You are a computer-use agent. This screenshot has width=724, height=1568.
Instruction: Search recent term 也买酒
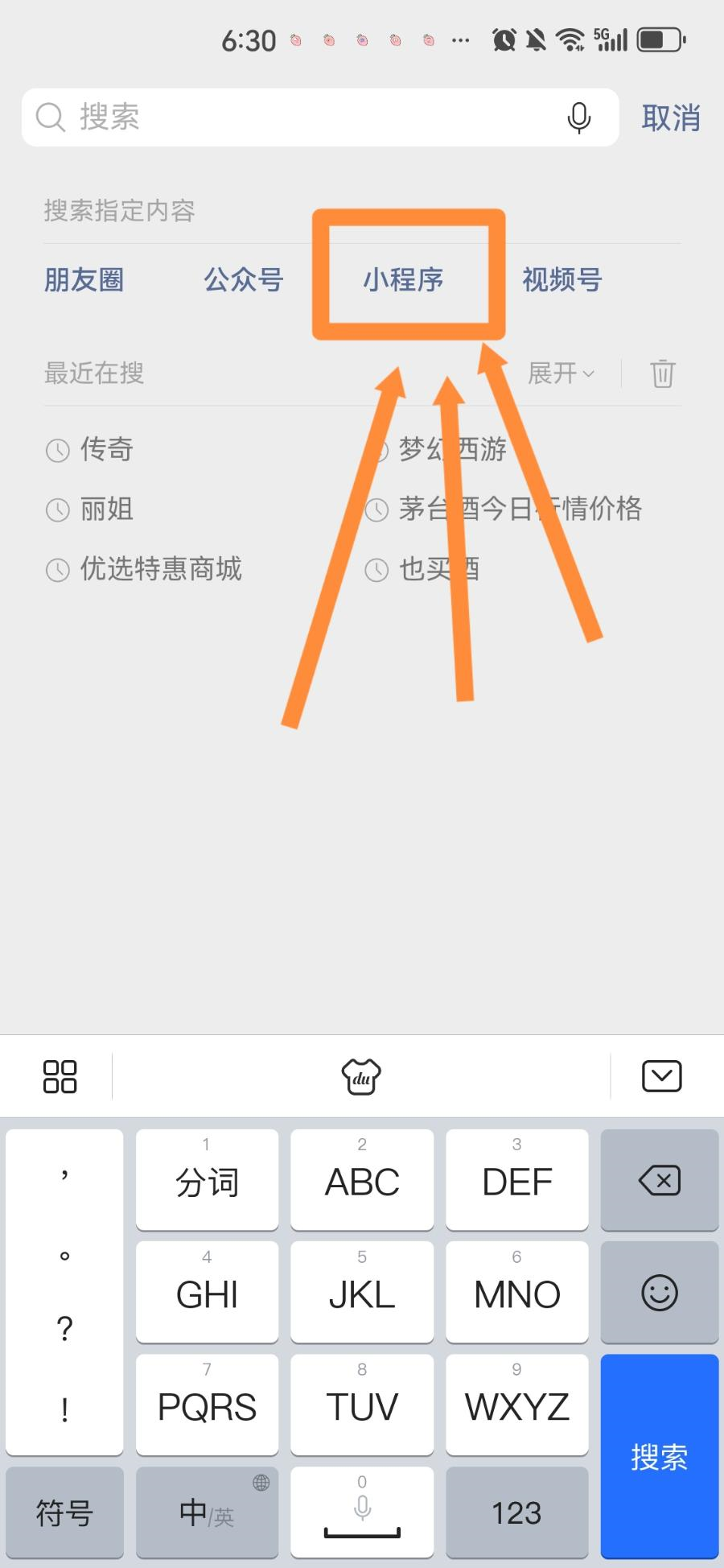click(x=438, y=569)
